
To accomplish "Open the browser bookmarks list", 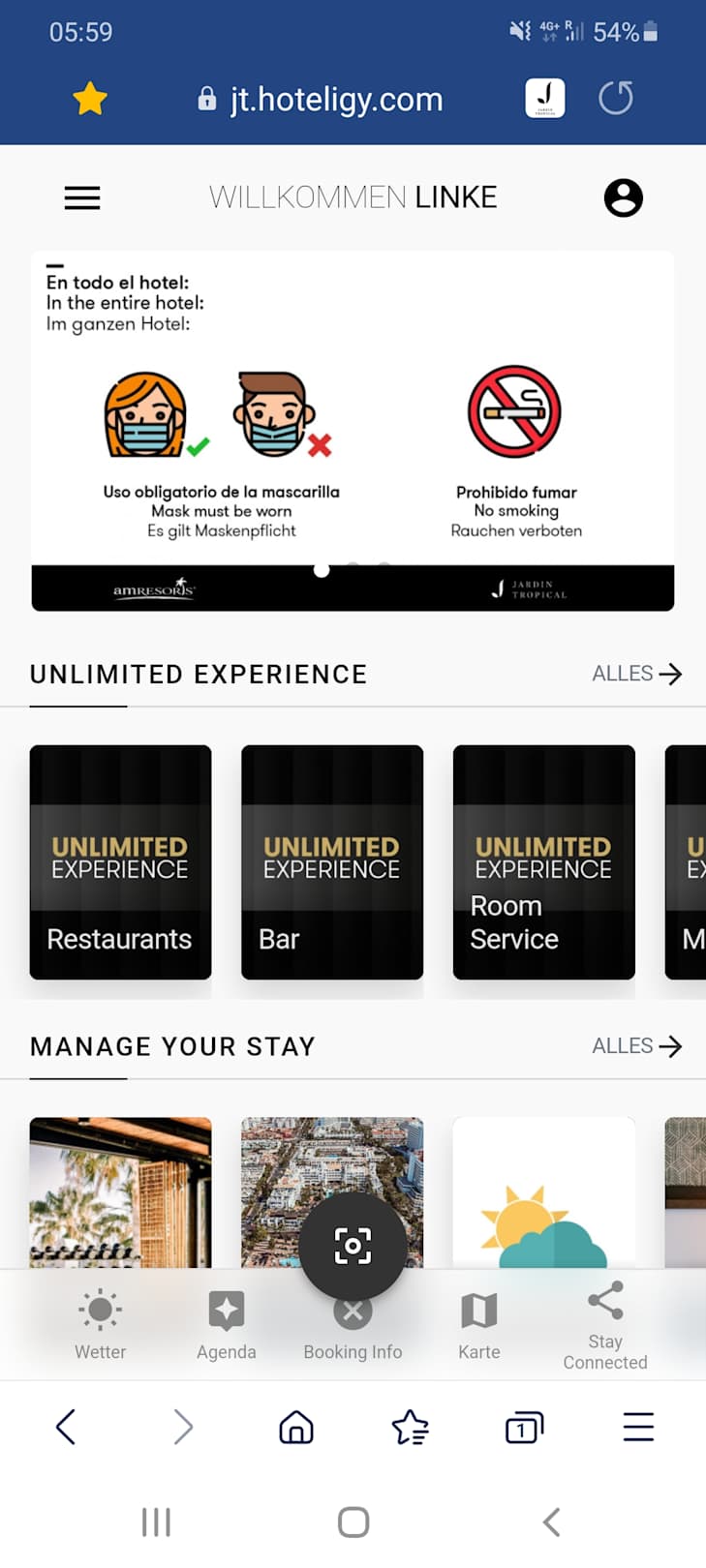I will (x=410, y=1428).
